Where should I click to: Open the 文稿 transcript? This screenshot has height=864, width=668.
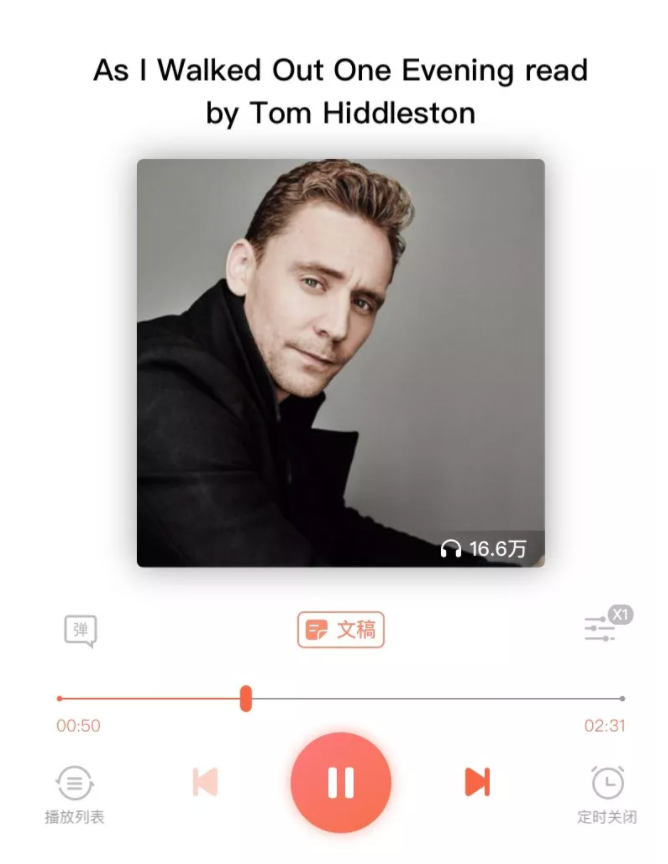click(x=340, y=630)
